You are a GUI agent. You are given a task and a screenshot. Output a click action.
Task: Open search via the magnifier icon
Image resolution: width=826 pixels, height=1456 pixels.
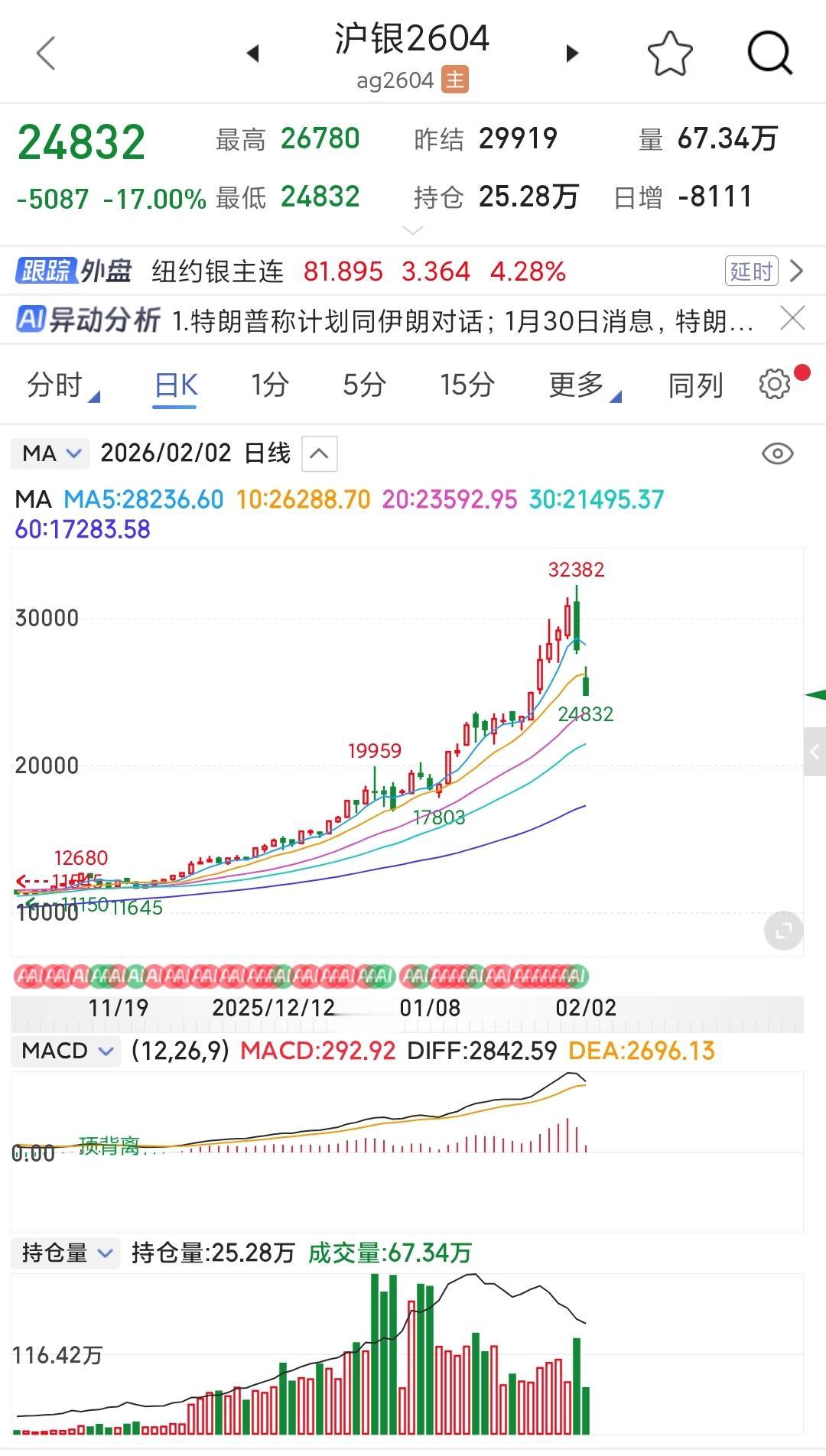click(771, 52)
